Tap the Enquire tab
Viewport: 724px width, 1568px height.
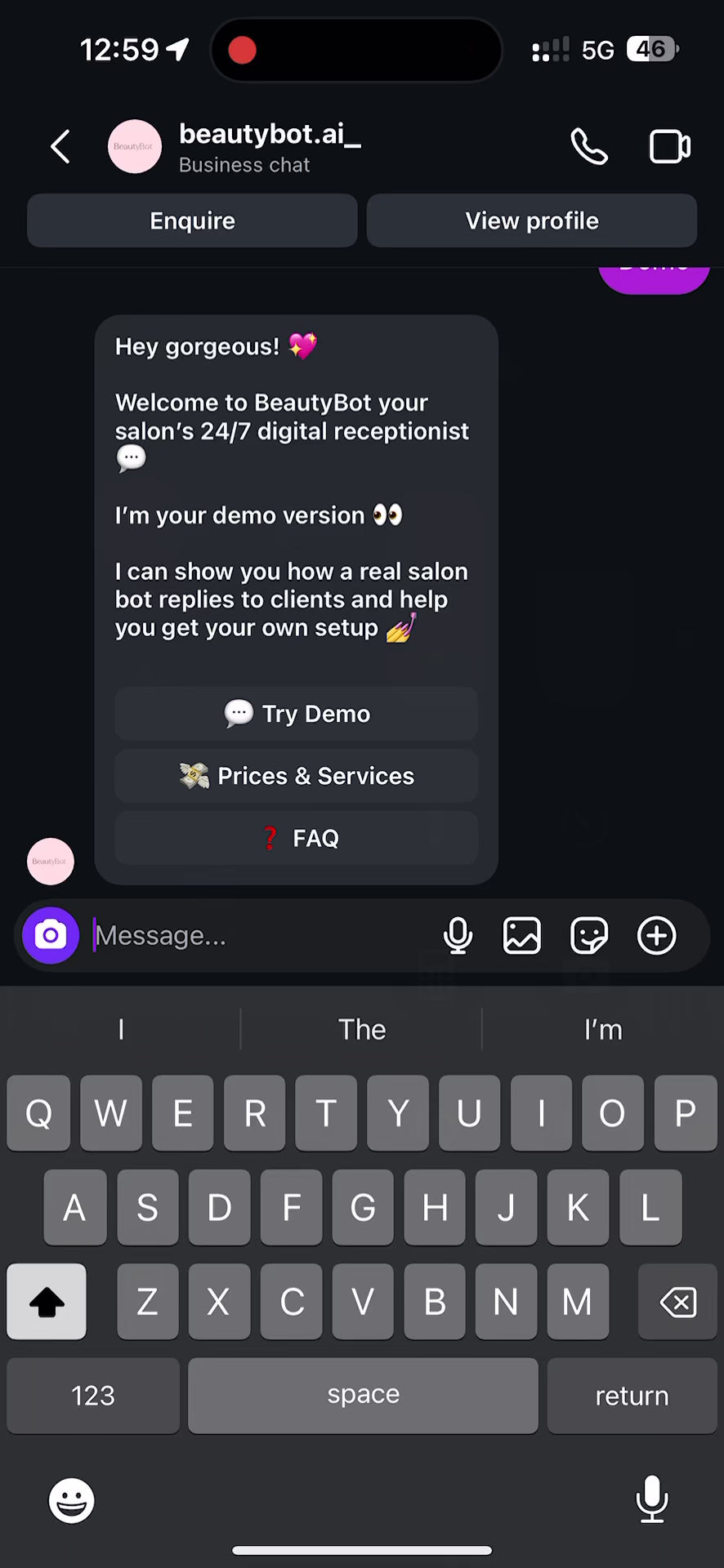pos(191,220)
